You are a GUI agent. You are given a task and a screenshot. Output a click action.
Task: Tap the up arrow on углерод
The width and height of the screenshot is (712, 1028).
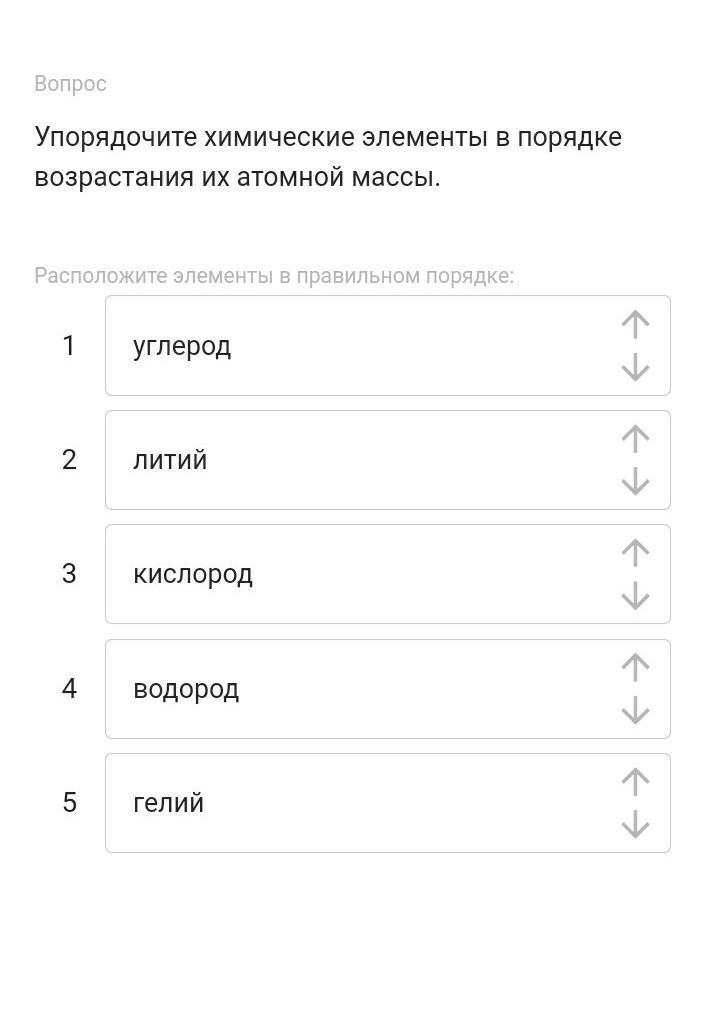[635, 324]
